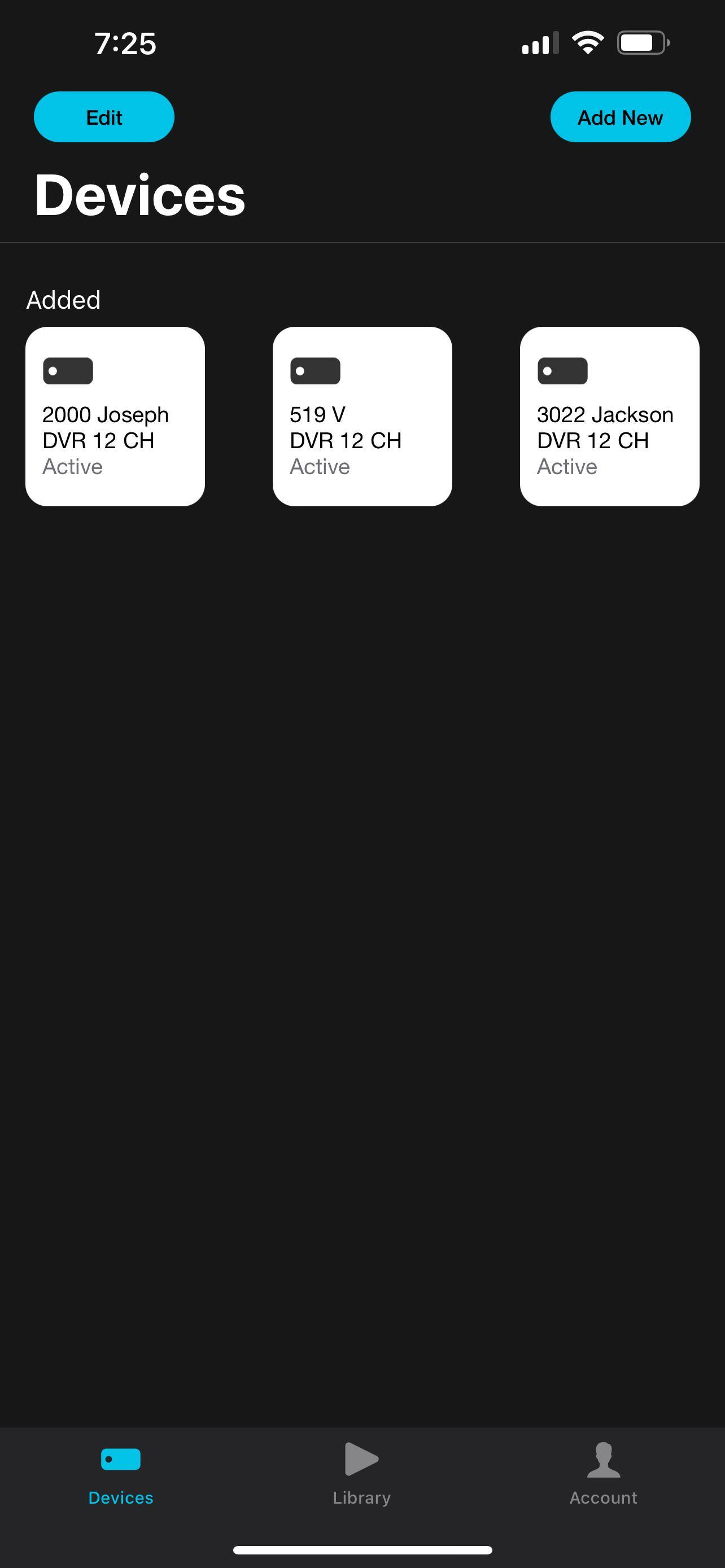Switch to the Library tab

pyautogui.click(x=361, y=1473)
